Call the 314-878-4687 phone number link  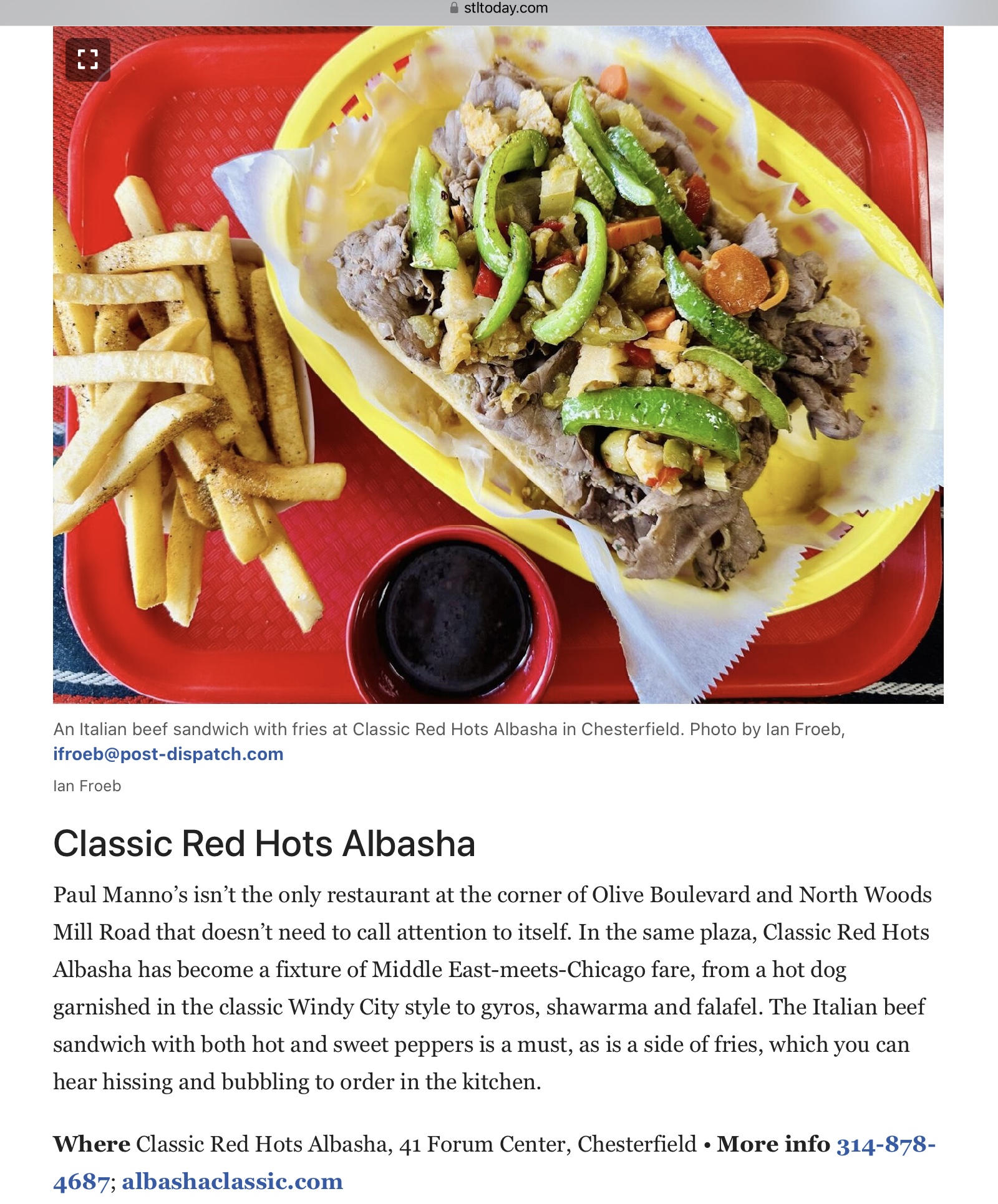pyautogui.click(x=885, y=1145)
